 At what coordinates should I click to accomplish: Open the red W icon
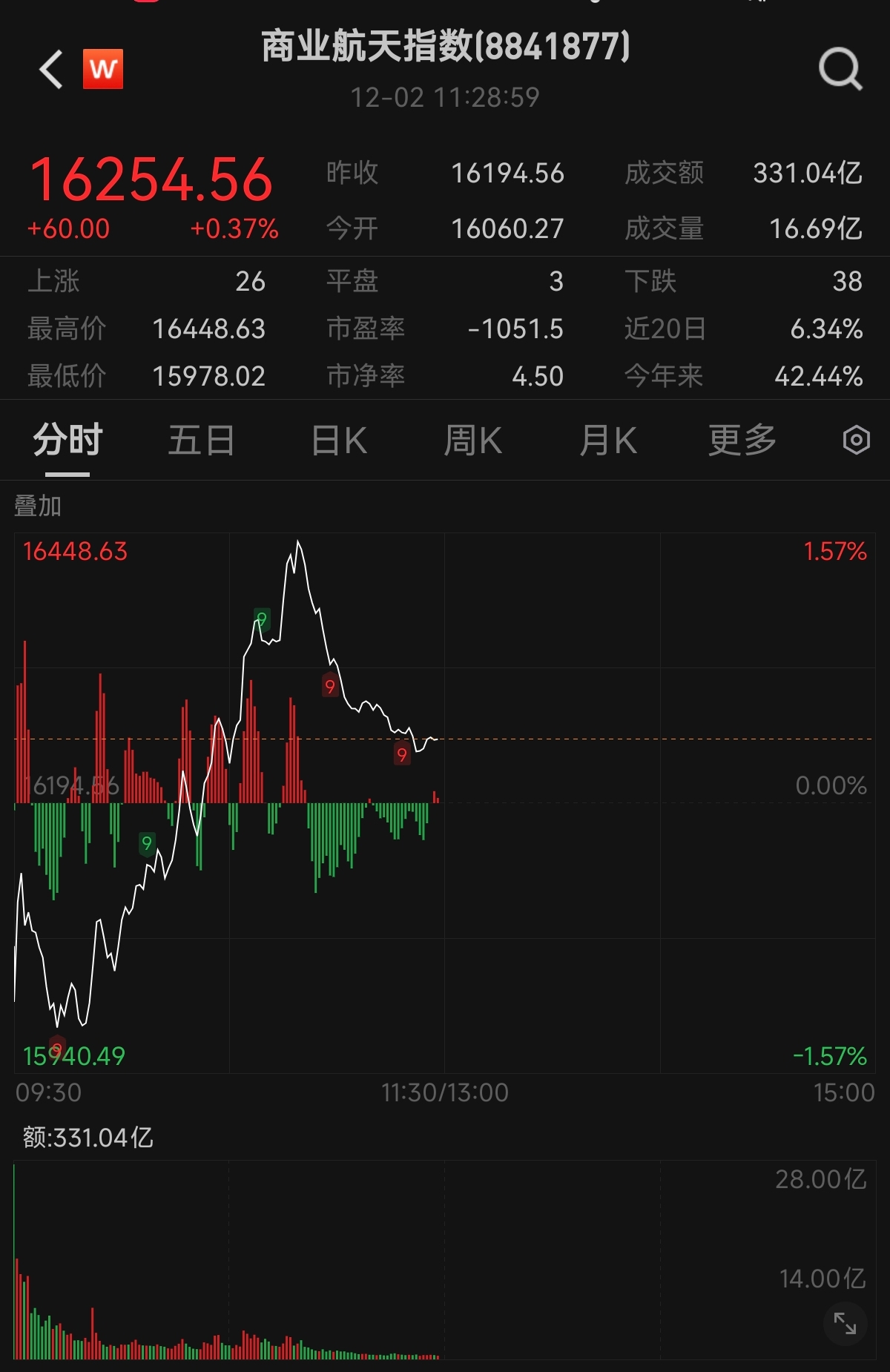(x=103, y=70)
